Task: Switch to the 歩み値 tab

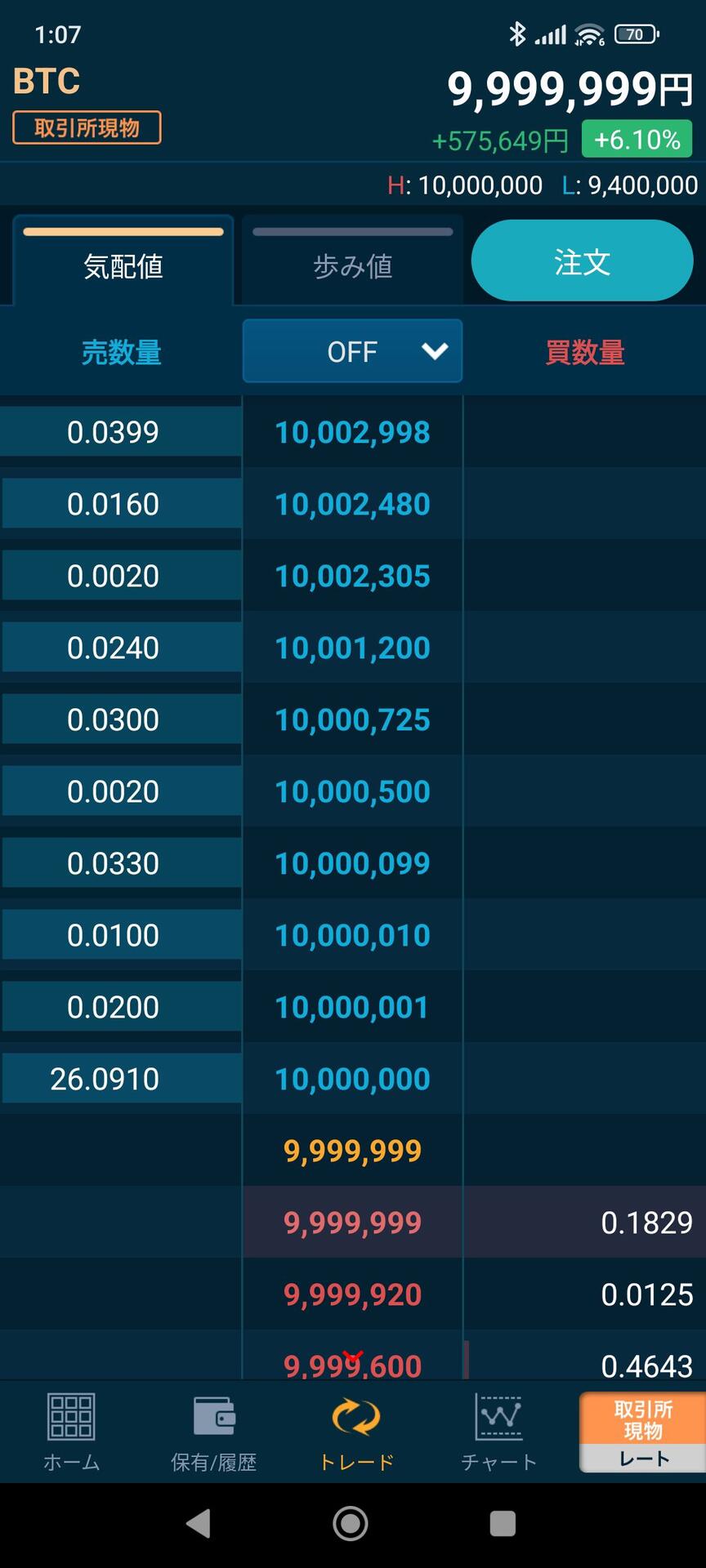Action: click(352, 261)
